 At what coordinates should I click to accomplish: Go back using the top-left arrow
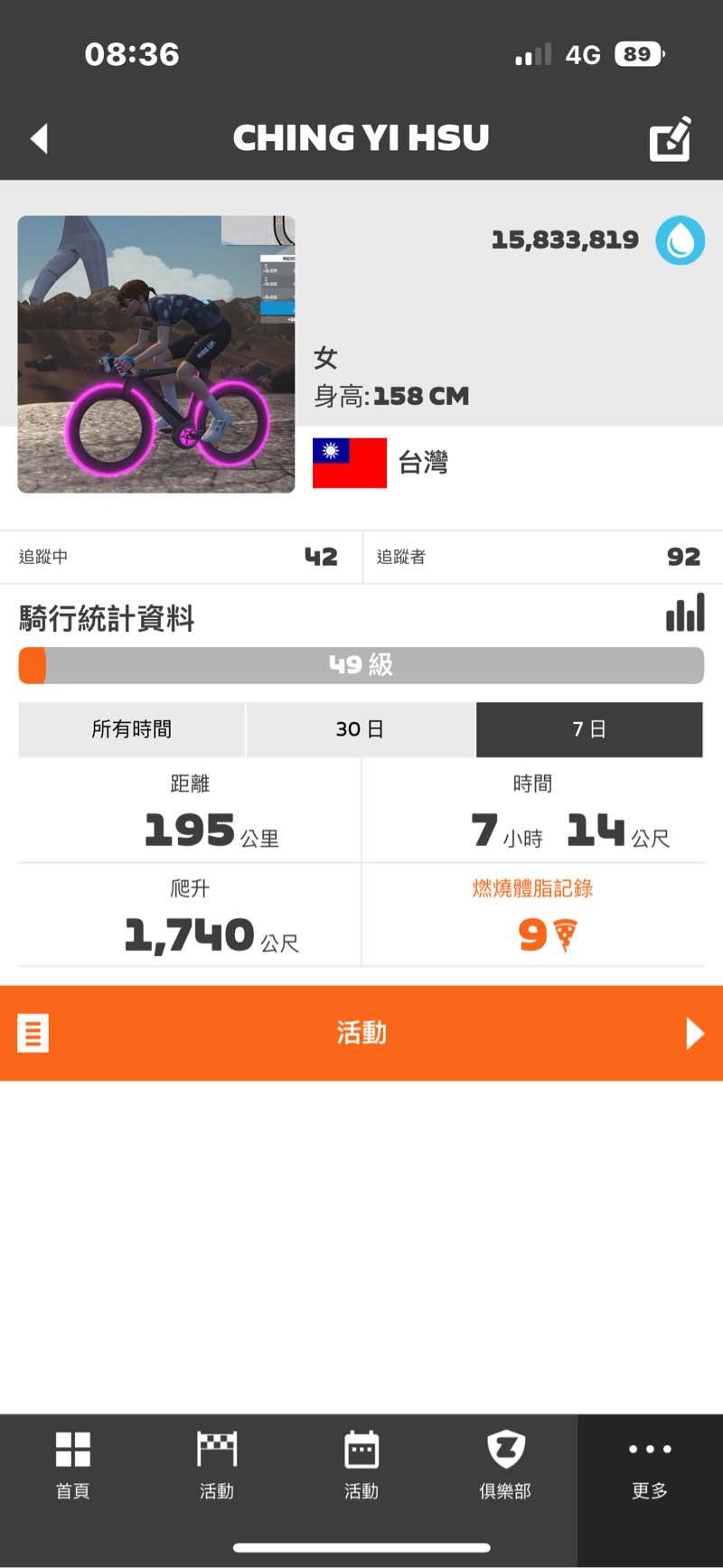[39, 138]
